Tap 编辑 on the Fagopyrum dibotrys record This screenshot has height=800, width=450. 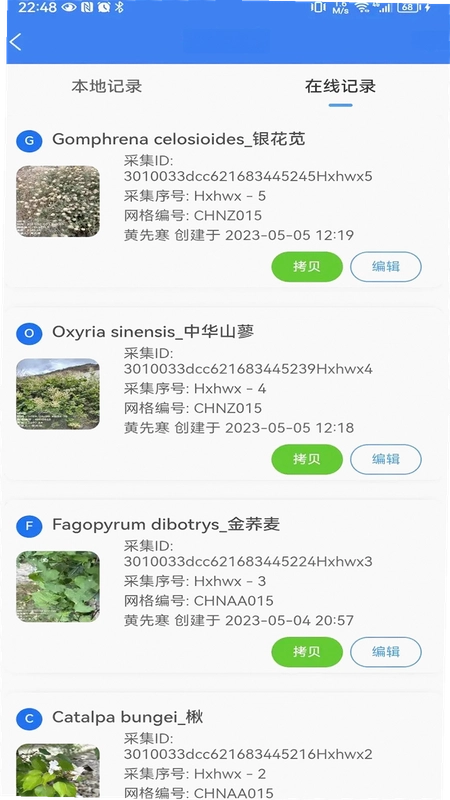386,652
